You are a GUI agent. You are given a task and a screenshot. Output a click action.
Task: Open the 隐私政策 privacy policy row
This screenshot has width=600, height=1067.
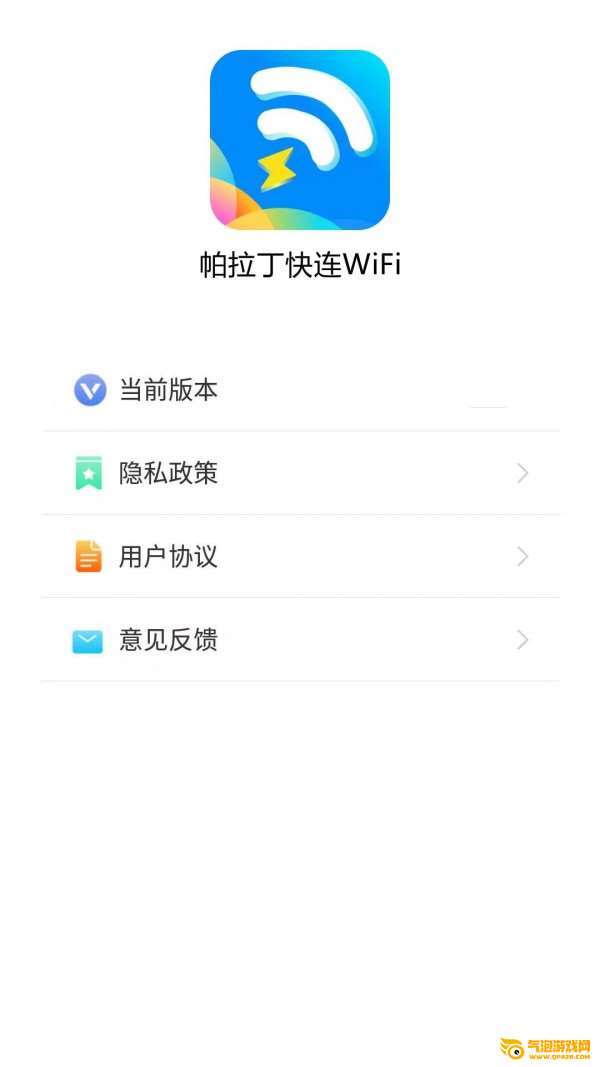(300, 473)
